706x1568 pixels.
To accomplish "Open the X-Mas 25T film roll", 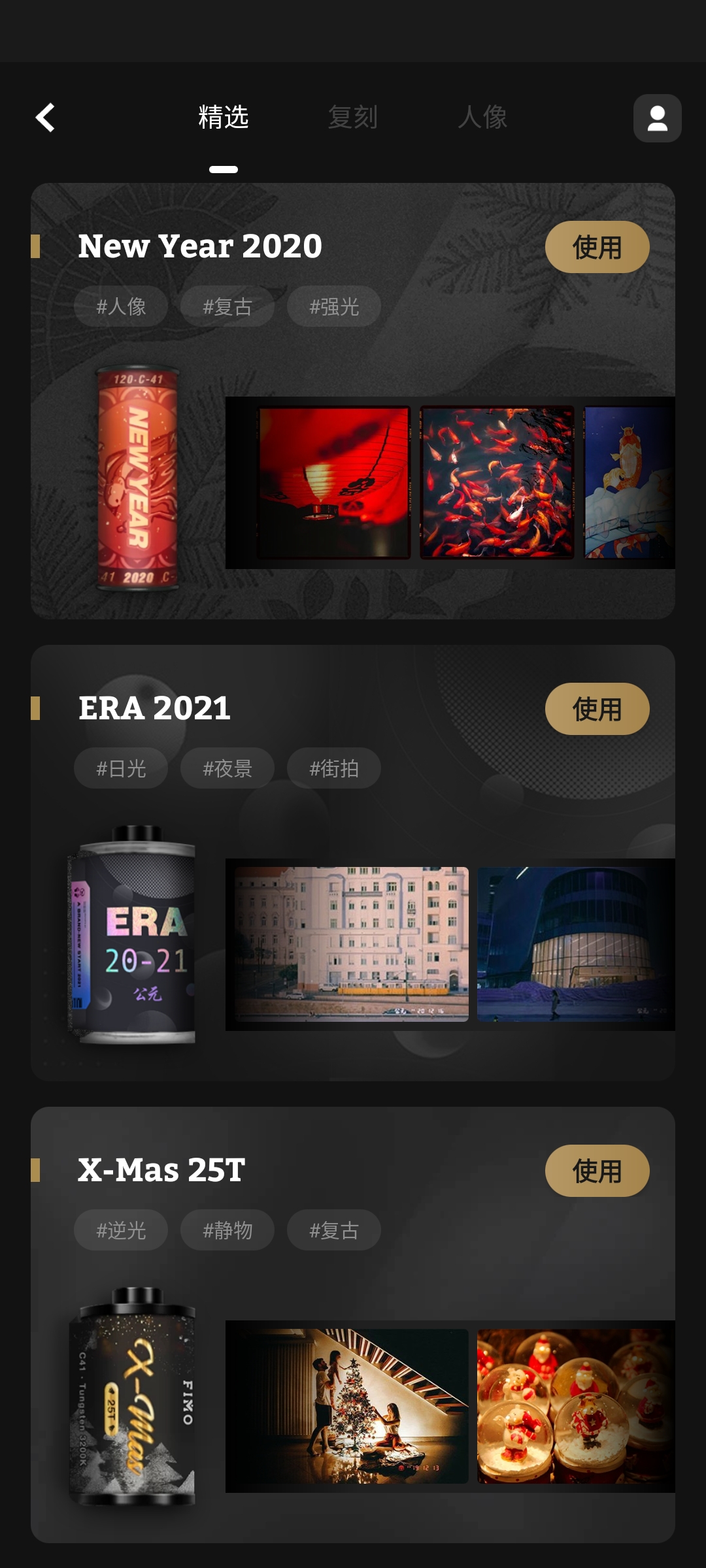I will tap(134, 1397).
